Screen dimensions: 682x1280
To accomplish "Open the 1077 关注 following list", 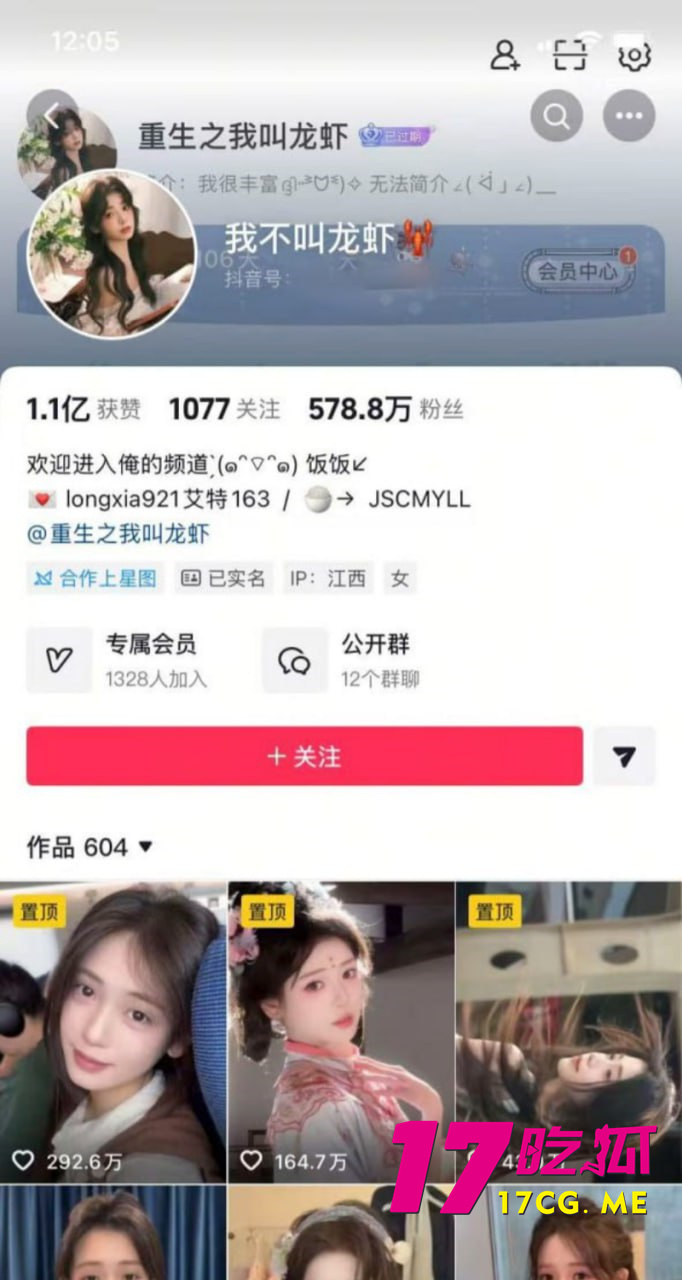I will click(224, 409).
